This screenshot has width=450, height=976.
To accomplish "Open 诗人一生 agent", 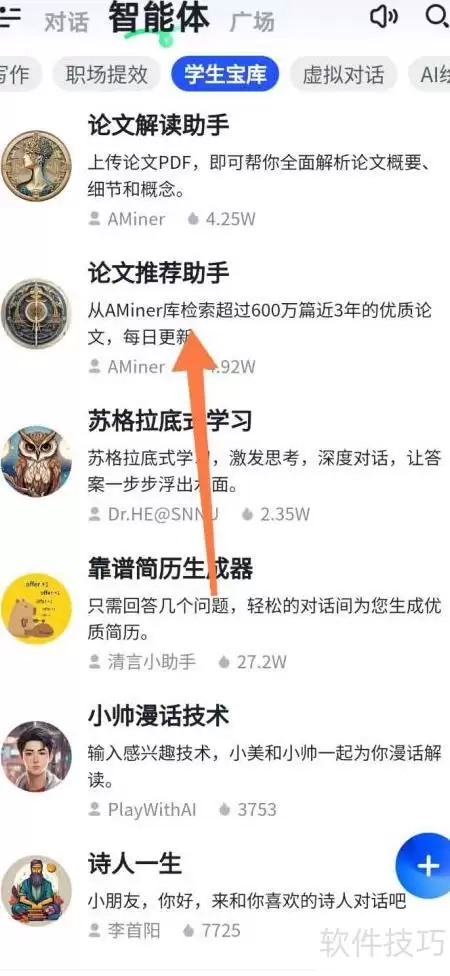I will click(x=225, y=896).
